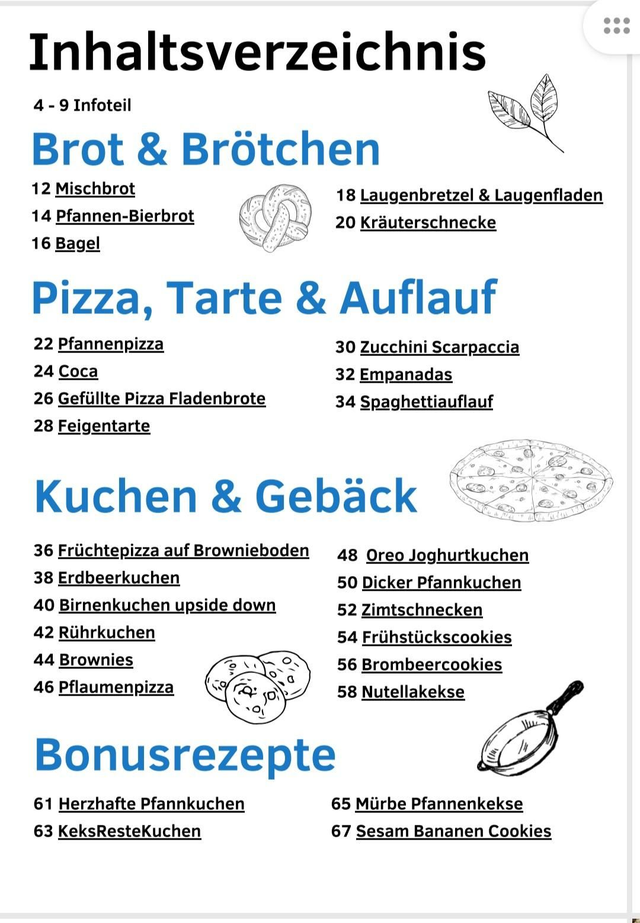The height and width of the screenshot is (923, 640).
Task: Jump to Birnenkuchen upside down
Action: point(167,606)
